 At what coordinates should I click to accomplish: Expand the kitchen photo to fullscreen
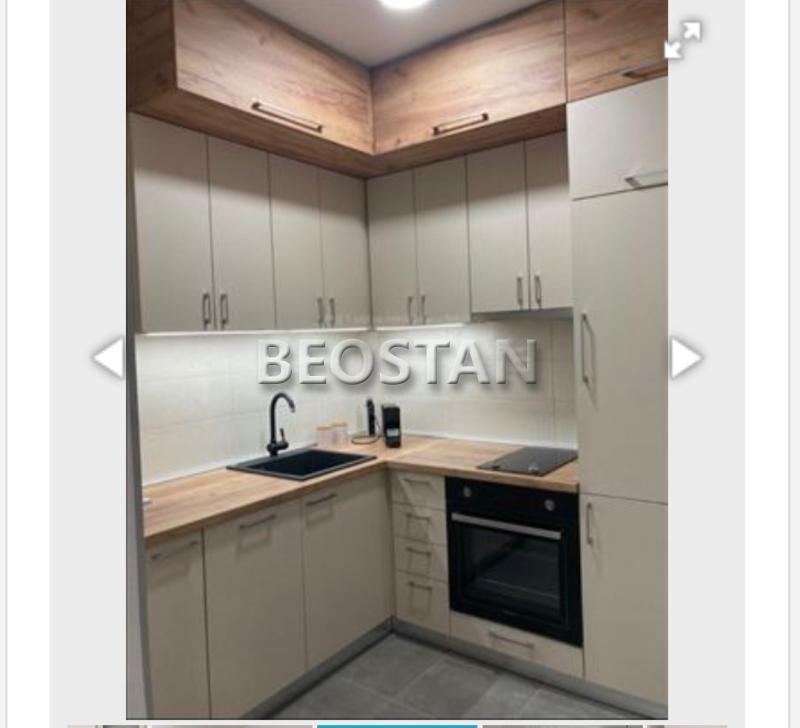(682, 41)
